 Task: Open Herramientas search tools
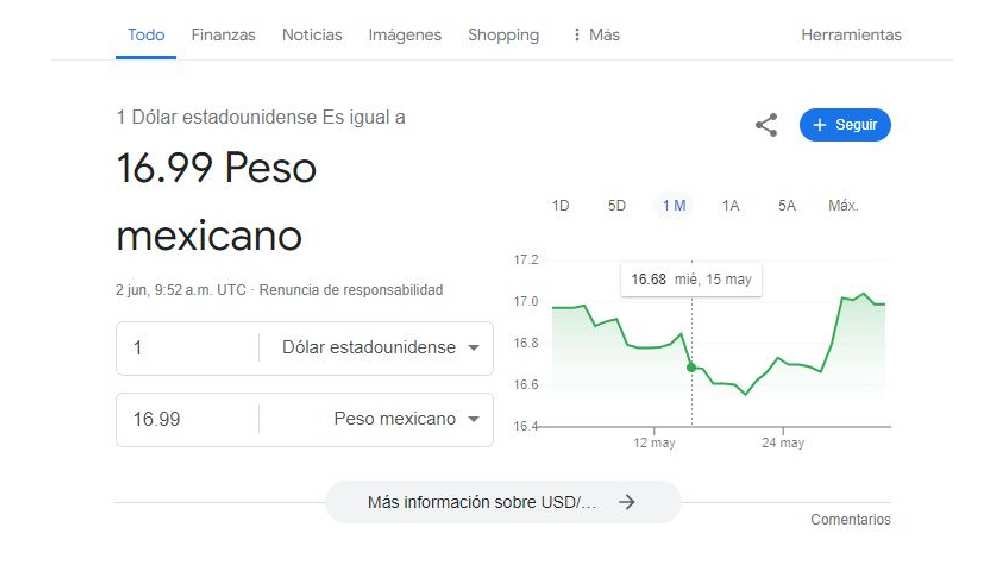851,35
